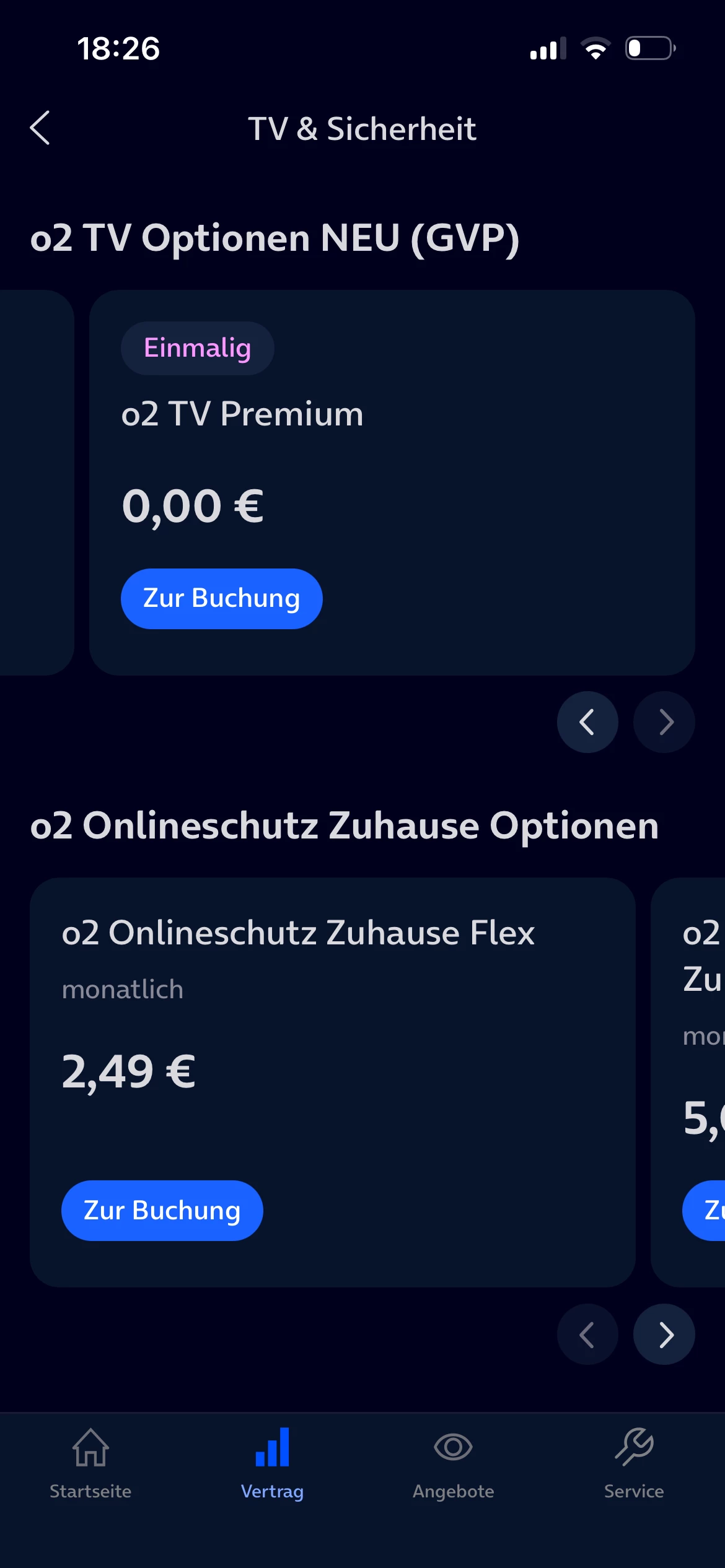Show next Onlineschutz Zuhause option
This screenshot has height=1568, width=725.
664,1335
